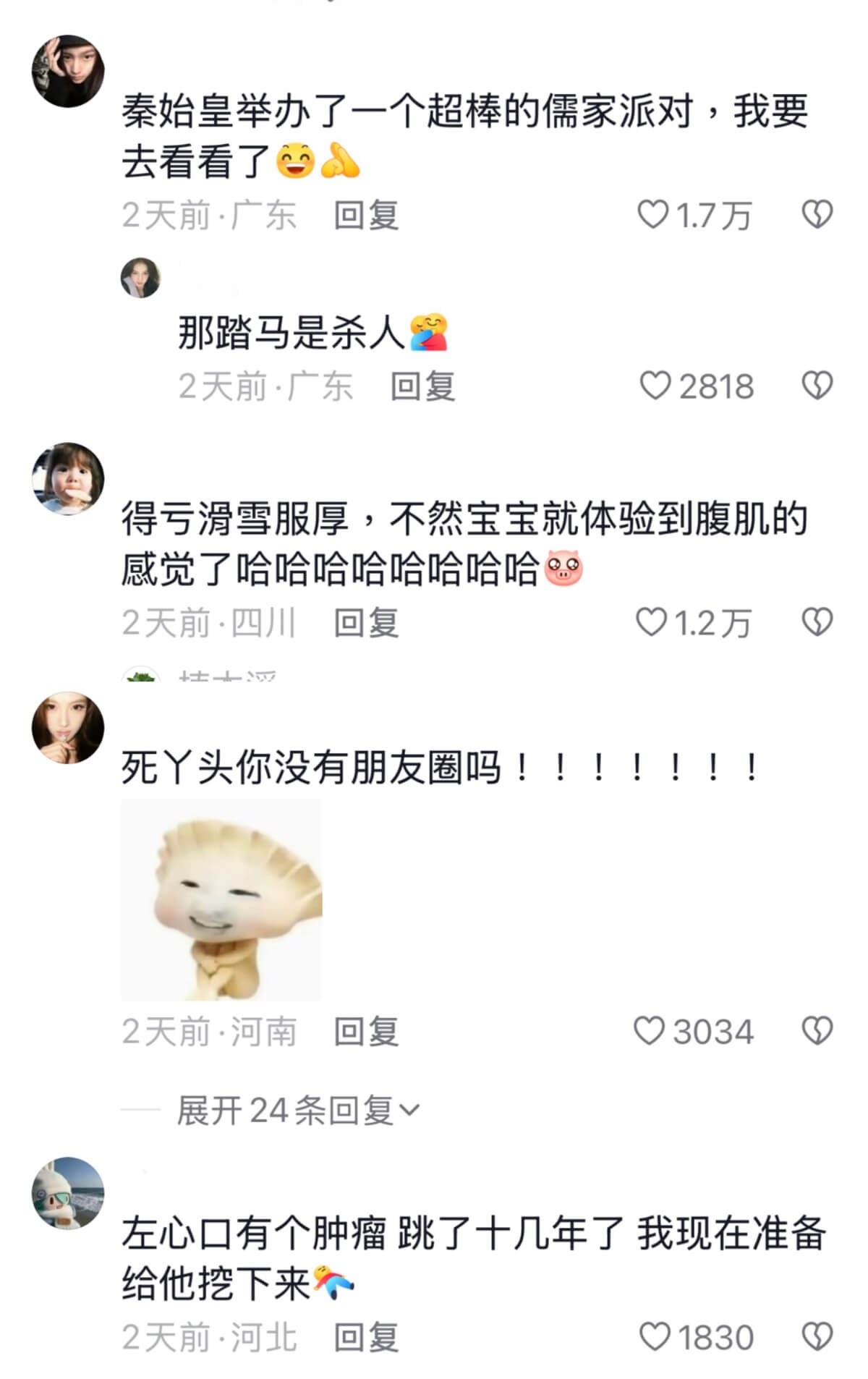Like the 得亏滑雪服厚 comment
Screen dimensions: 868x1379
[652, 622]
